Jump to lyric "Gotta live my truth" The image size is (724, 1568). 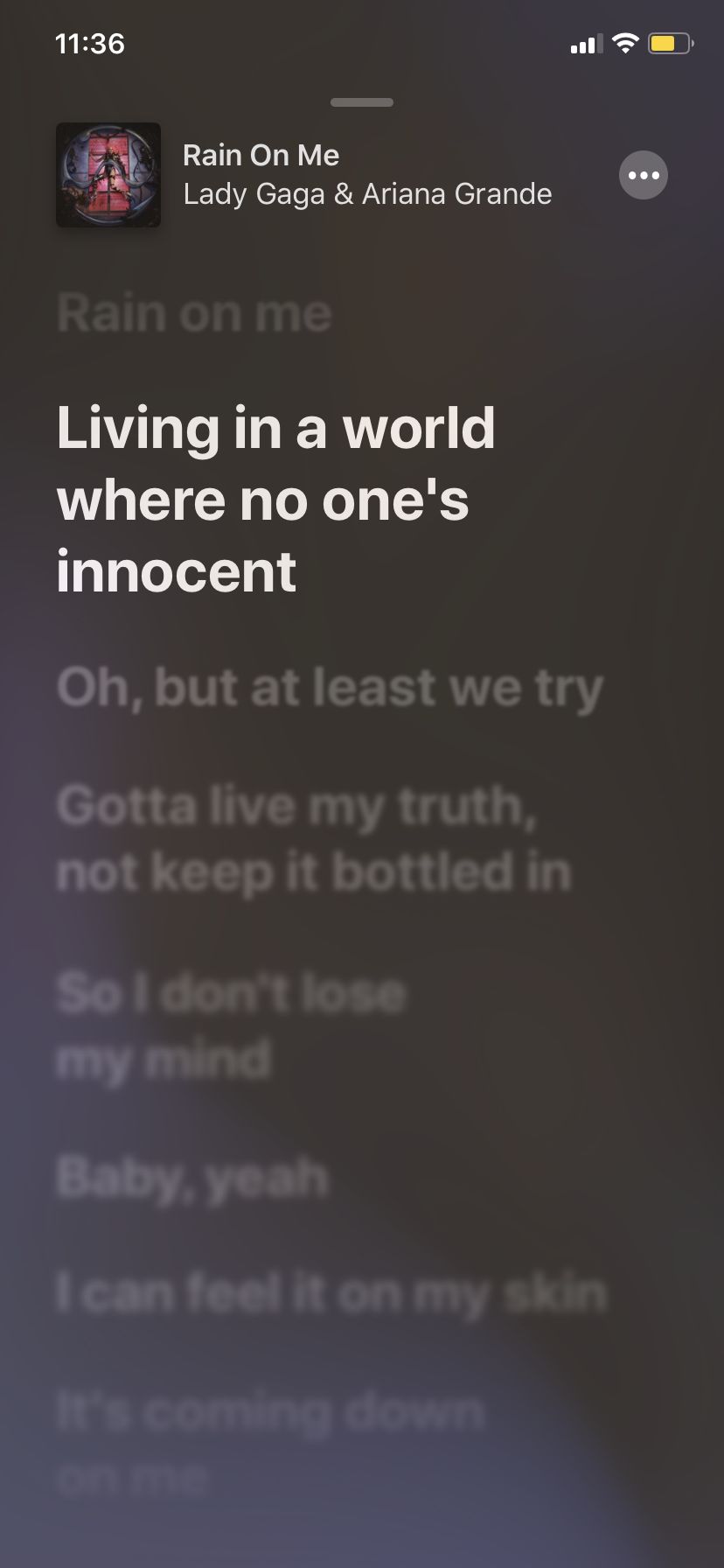(314, 839)
